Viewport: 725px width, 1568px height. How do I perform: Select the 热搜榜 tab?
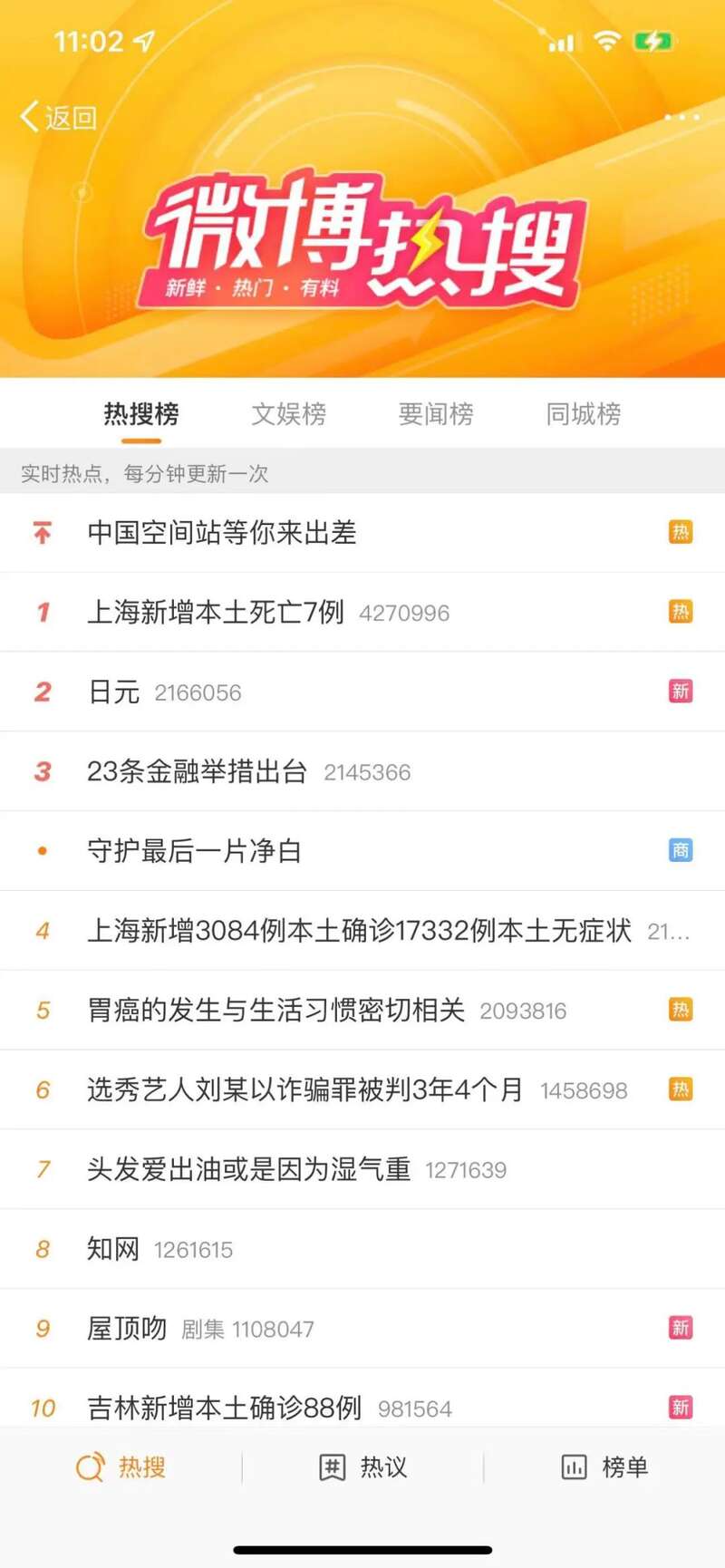click(141, 414)
